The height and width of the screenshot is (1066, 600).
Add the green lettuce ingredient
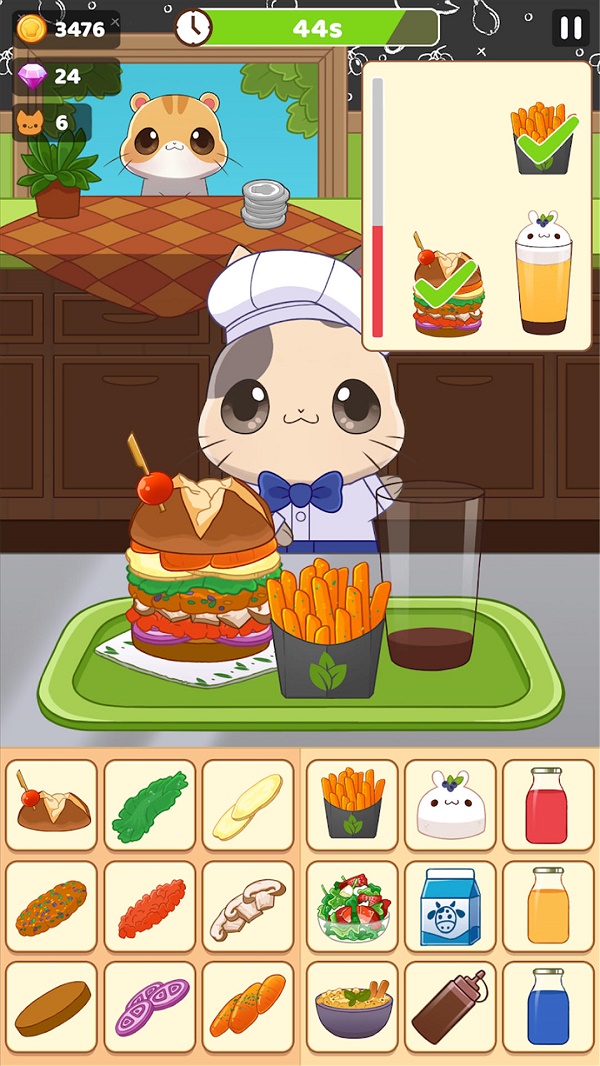[x=150, y=806]
